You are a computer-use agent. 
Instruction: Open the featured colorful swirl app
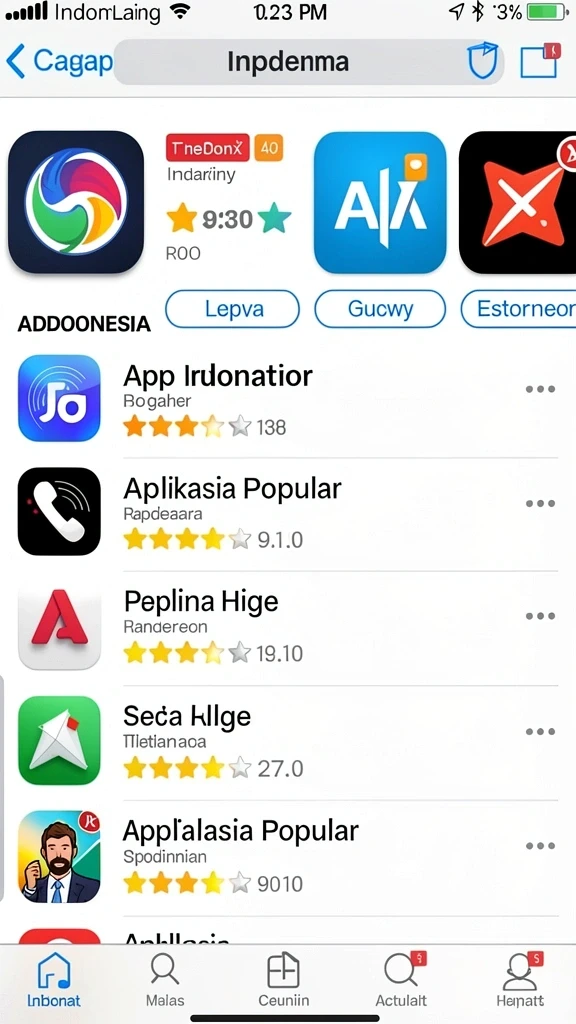coord(76,202)
